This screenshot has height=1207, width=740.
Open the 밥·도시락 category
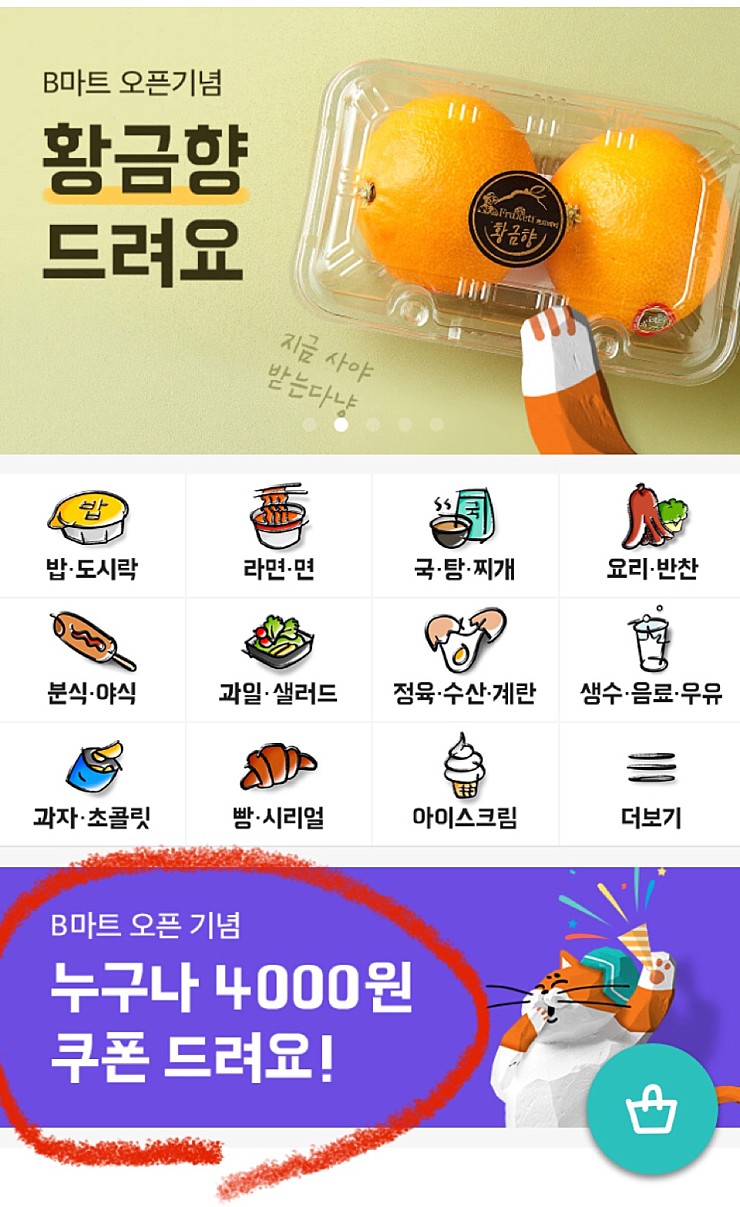[92, 537]
